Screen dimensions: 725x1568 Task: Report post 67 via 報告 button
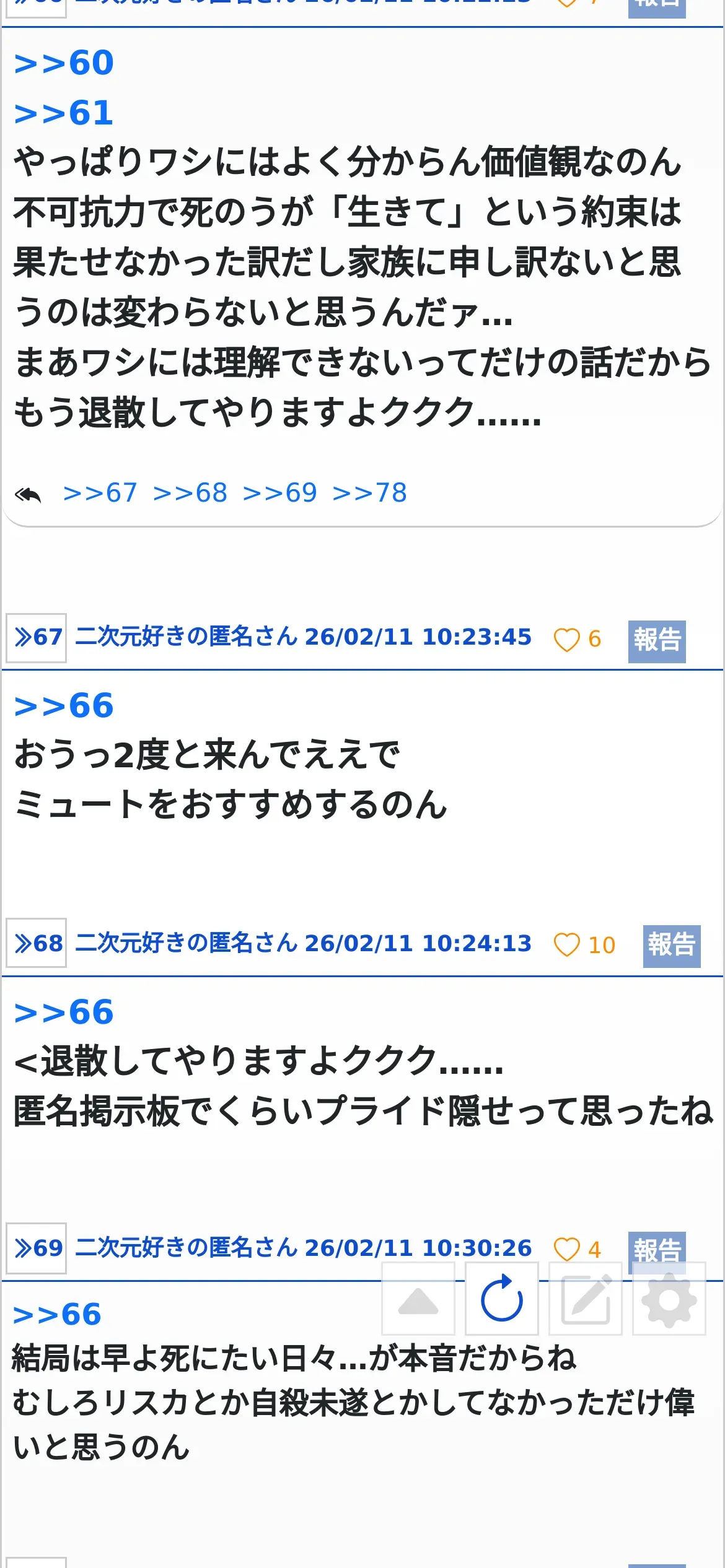pos(656,640)
